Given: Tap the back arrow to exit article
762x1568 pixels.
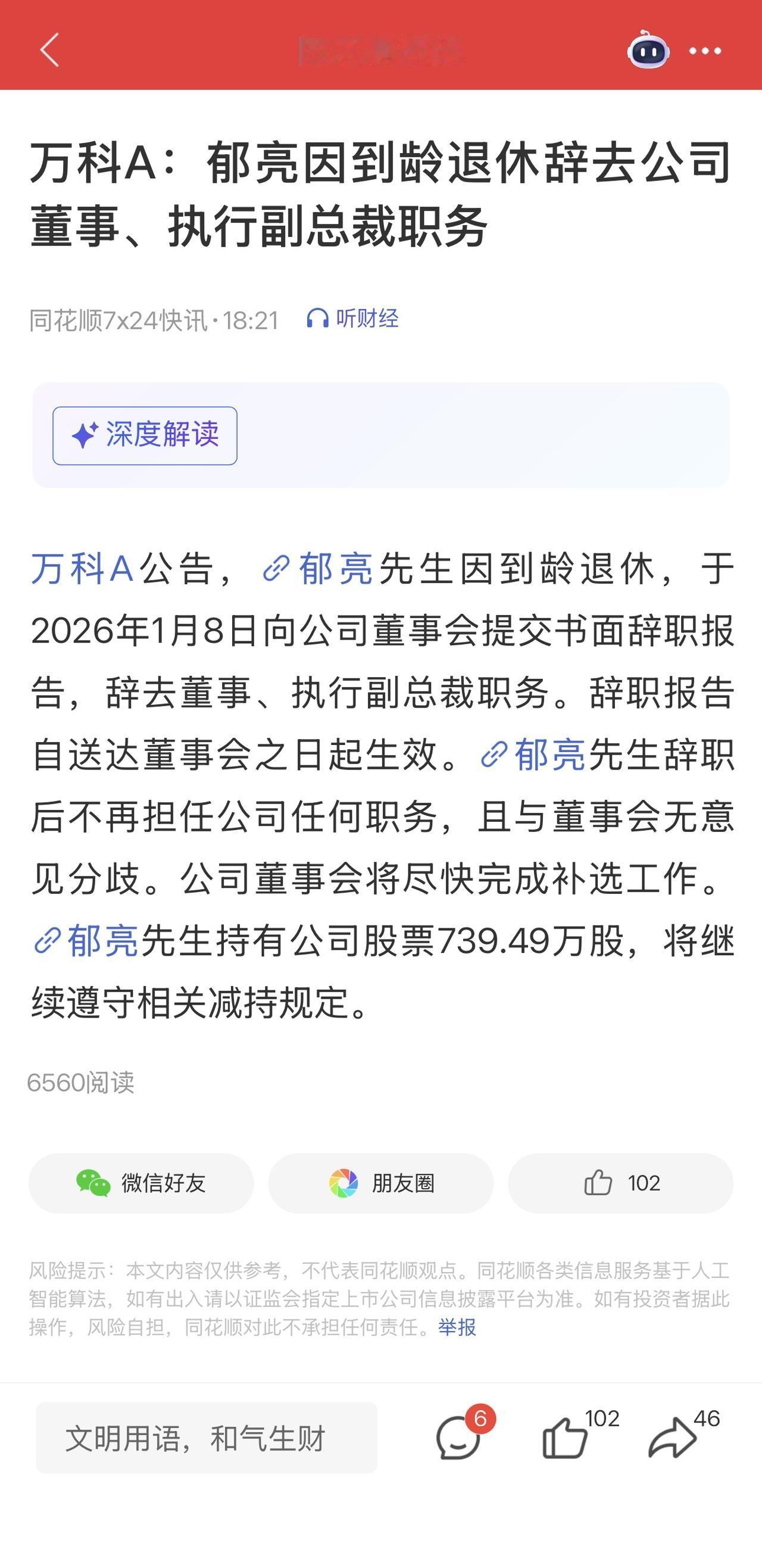Looking at the screenshot, I should (51, 50).
